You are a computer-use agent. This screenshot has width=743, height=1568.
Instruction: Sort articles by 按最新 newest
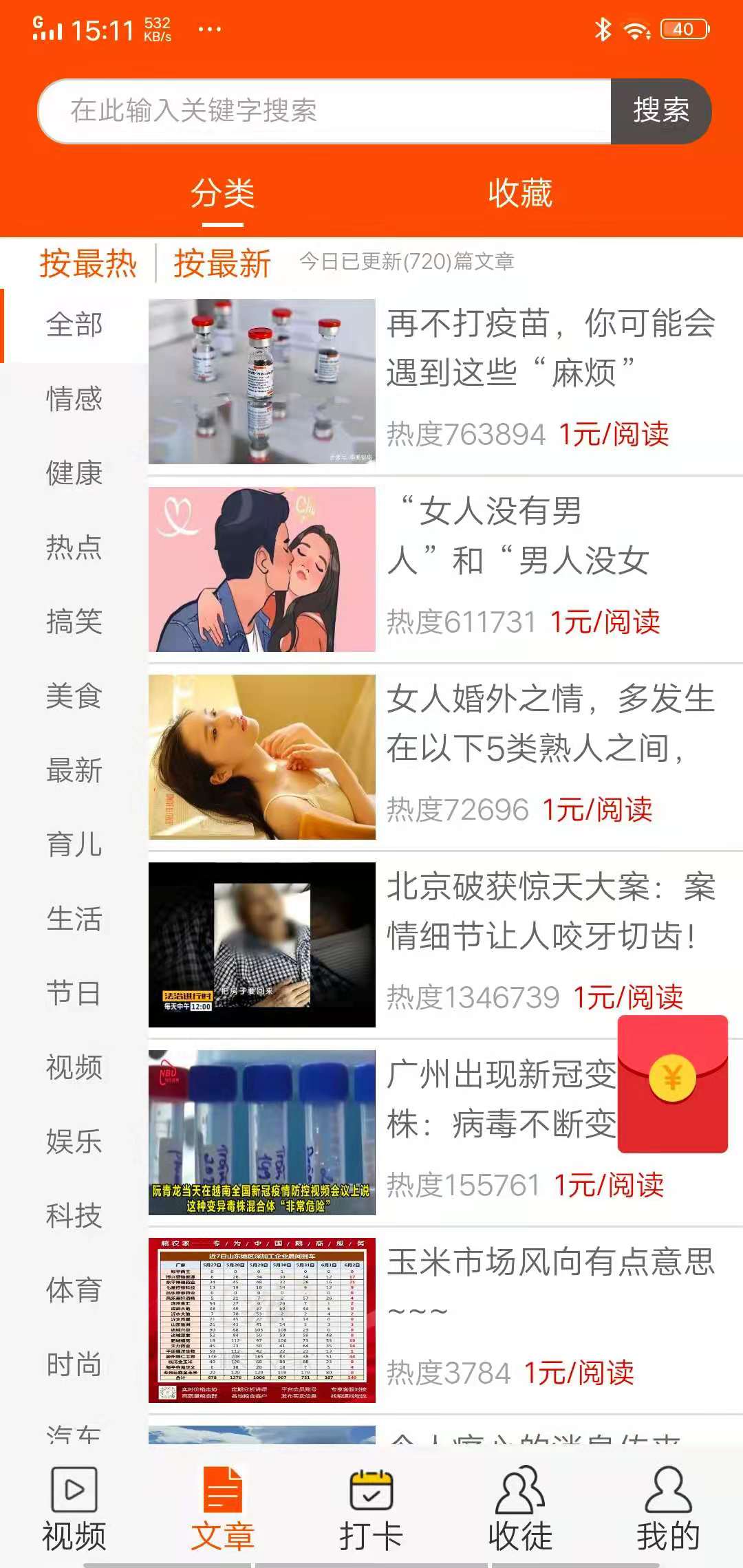click(x=219, y=262)
